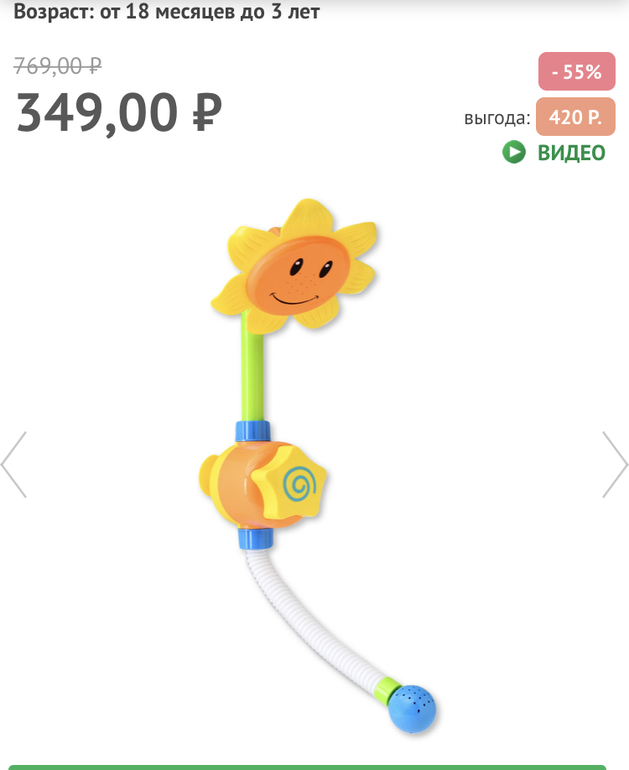Viewport: 629px width, 770px height.
Task: Play the product video via ВИДЕО
Action: (555, 153)
